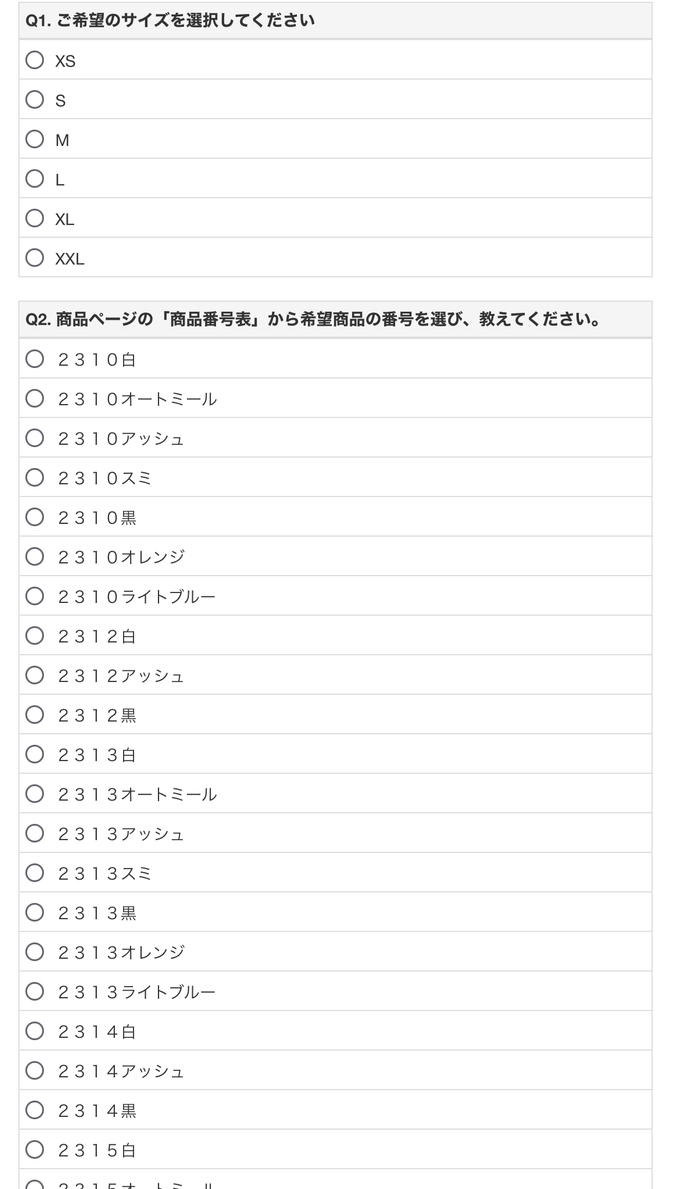Select 2314黒
This screenshot has width=699, height=1189.
click(x=35, y=1110)
